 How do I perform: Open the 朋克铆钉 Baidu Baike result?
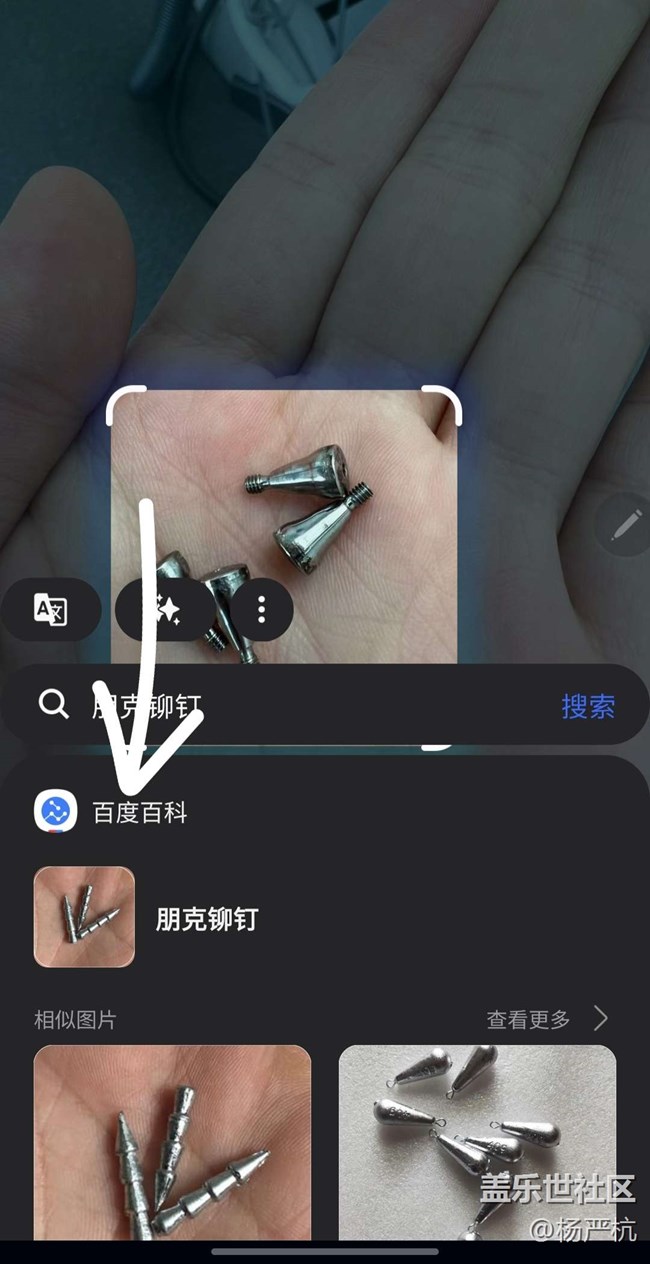(x=206, y=918)
